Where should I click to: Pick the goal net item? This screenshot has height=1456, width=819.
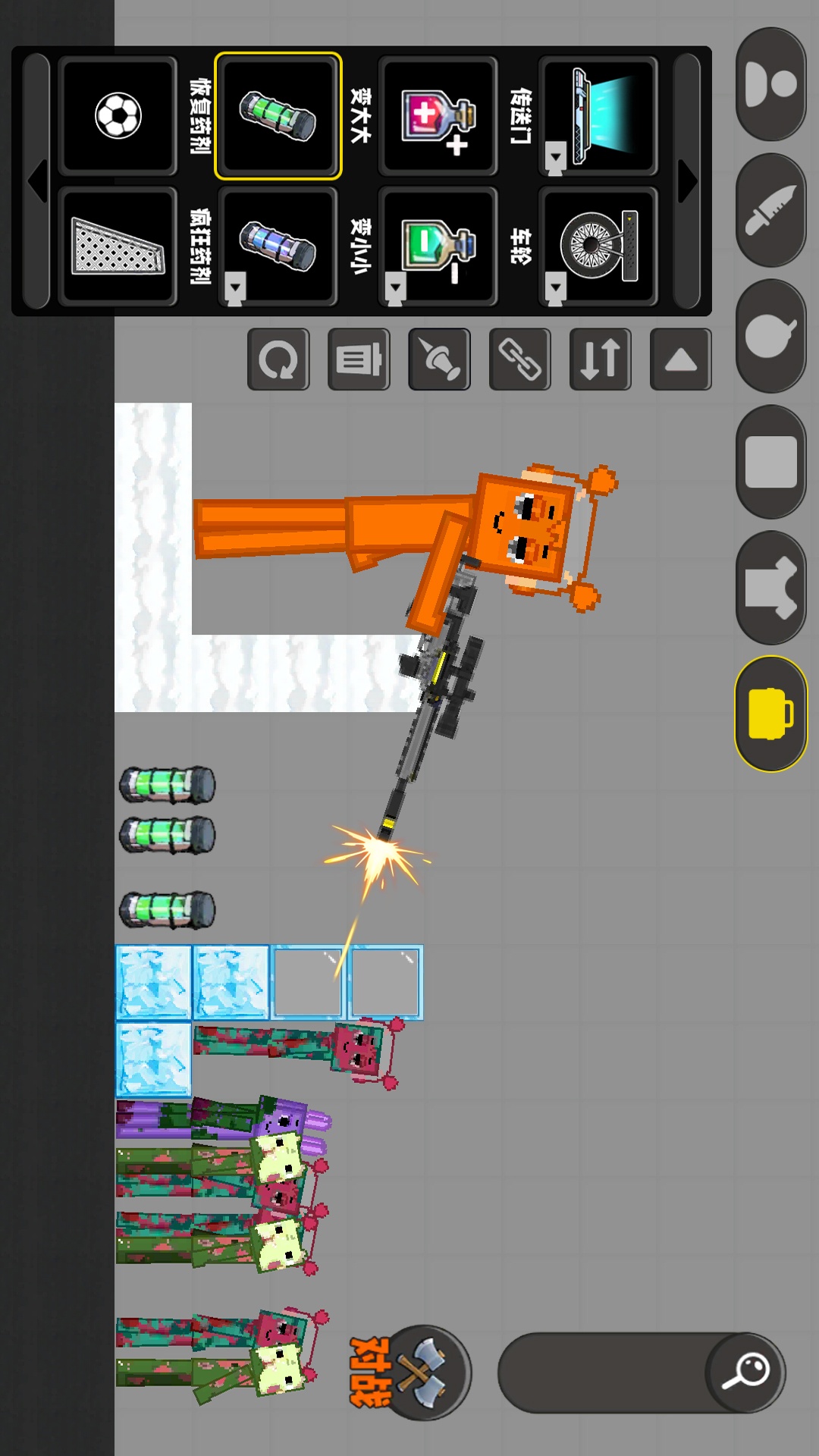[118, 246]
